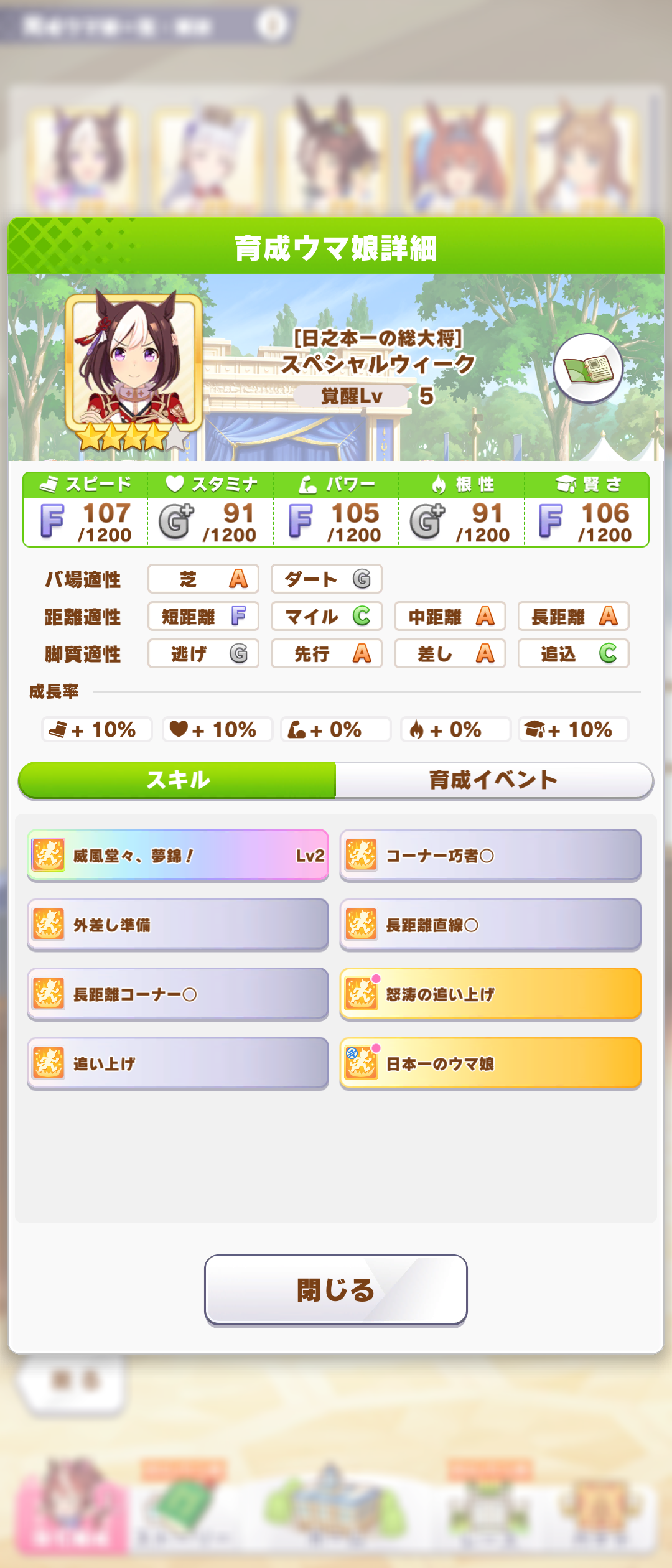View the 怒涛の追い上げ skill

490,994
